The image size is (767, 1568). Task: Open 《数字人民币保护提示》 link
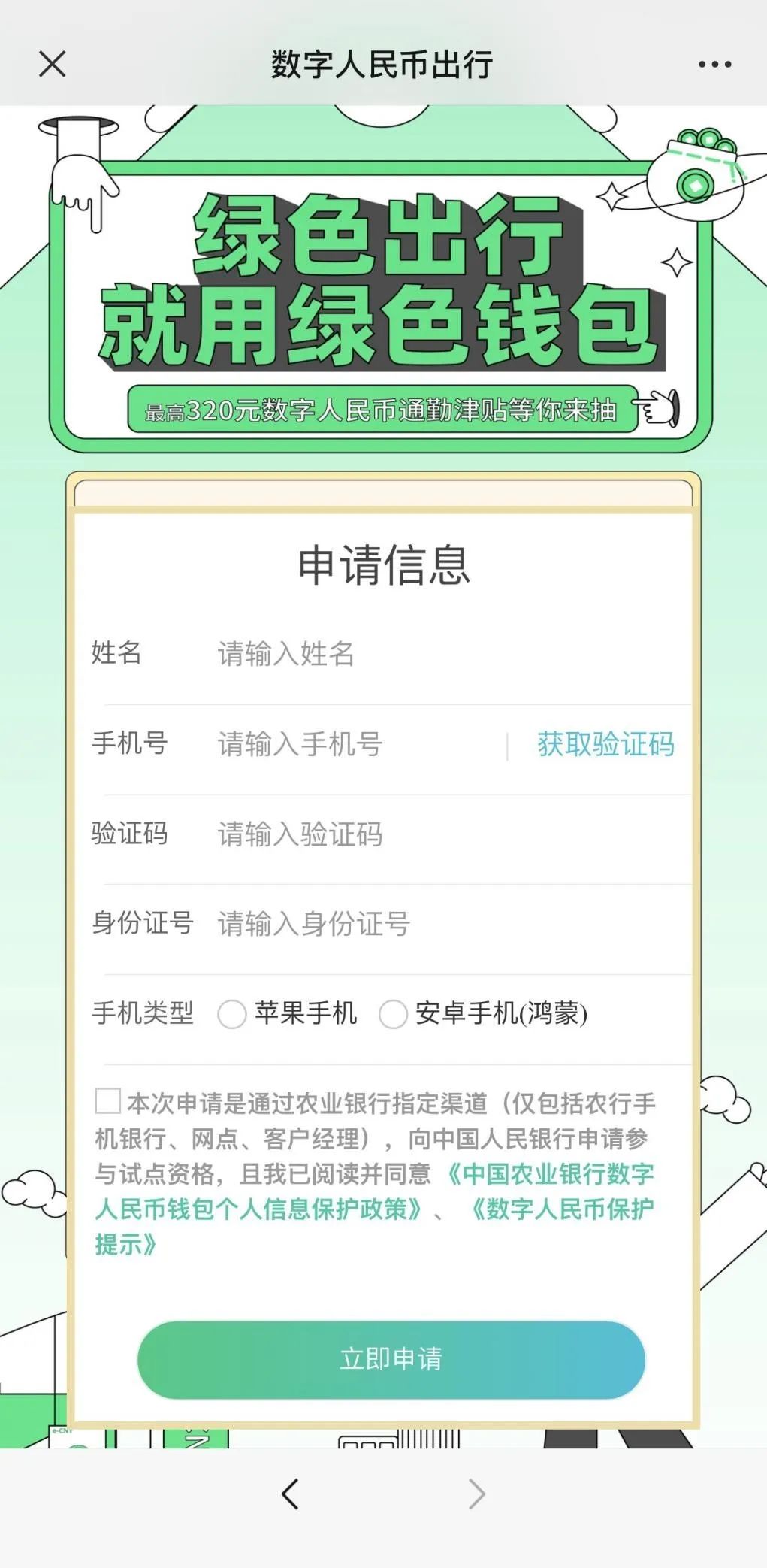click(x=560, y=1209)
